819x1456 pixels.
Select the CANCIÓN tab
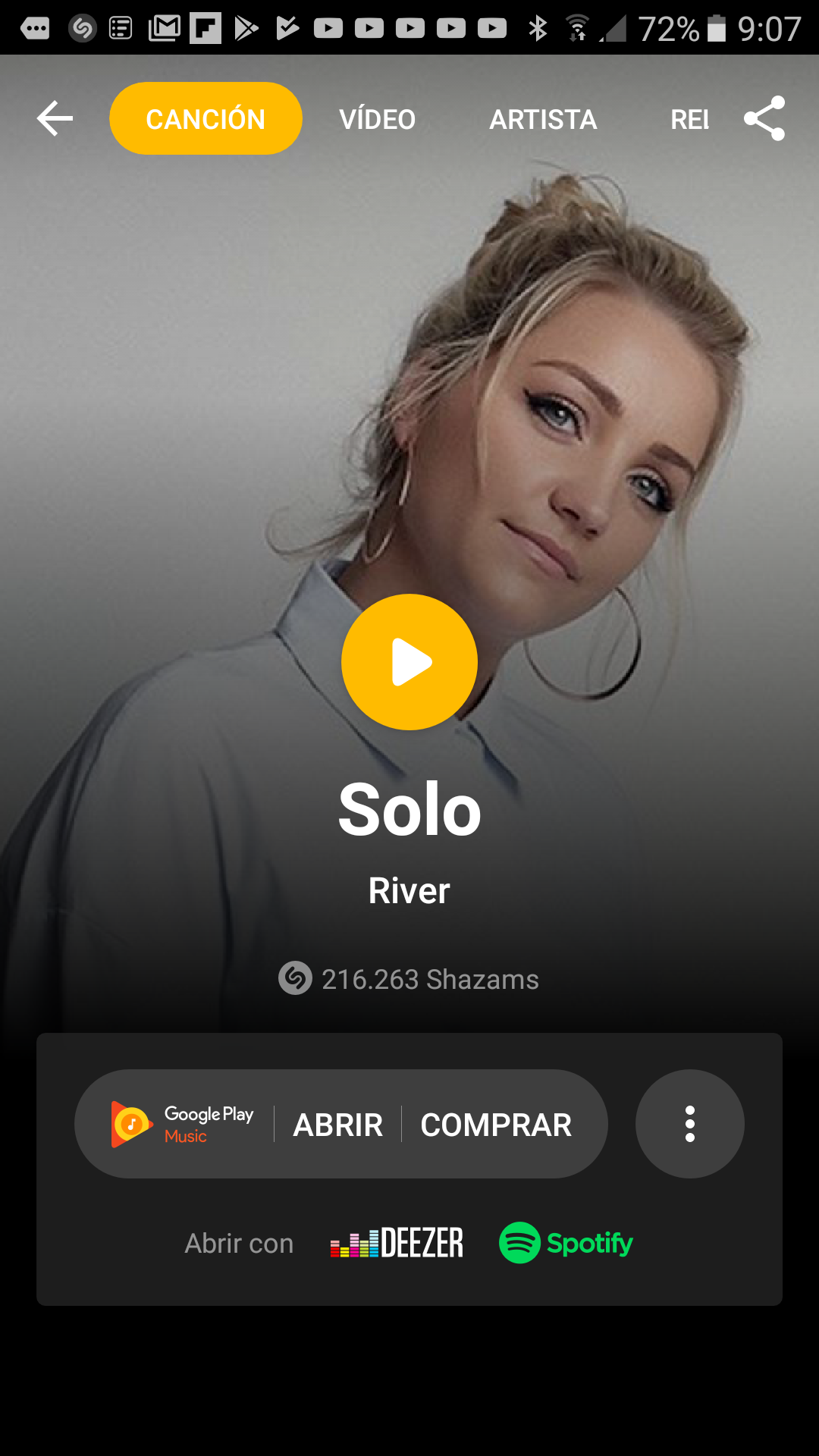coord(206,119)
